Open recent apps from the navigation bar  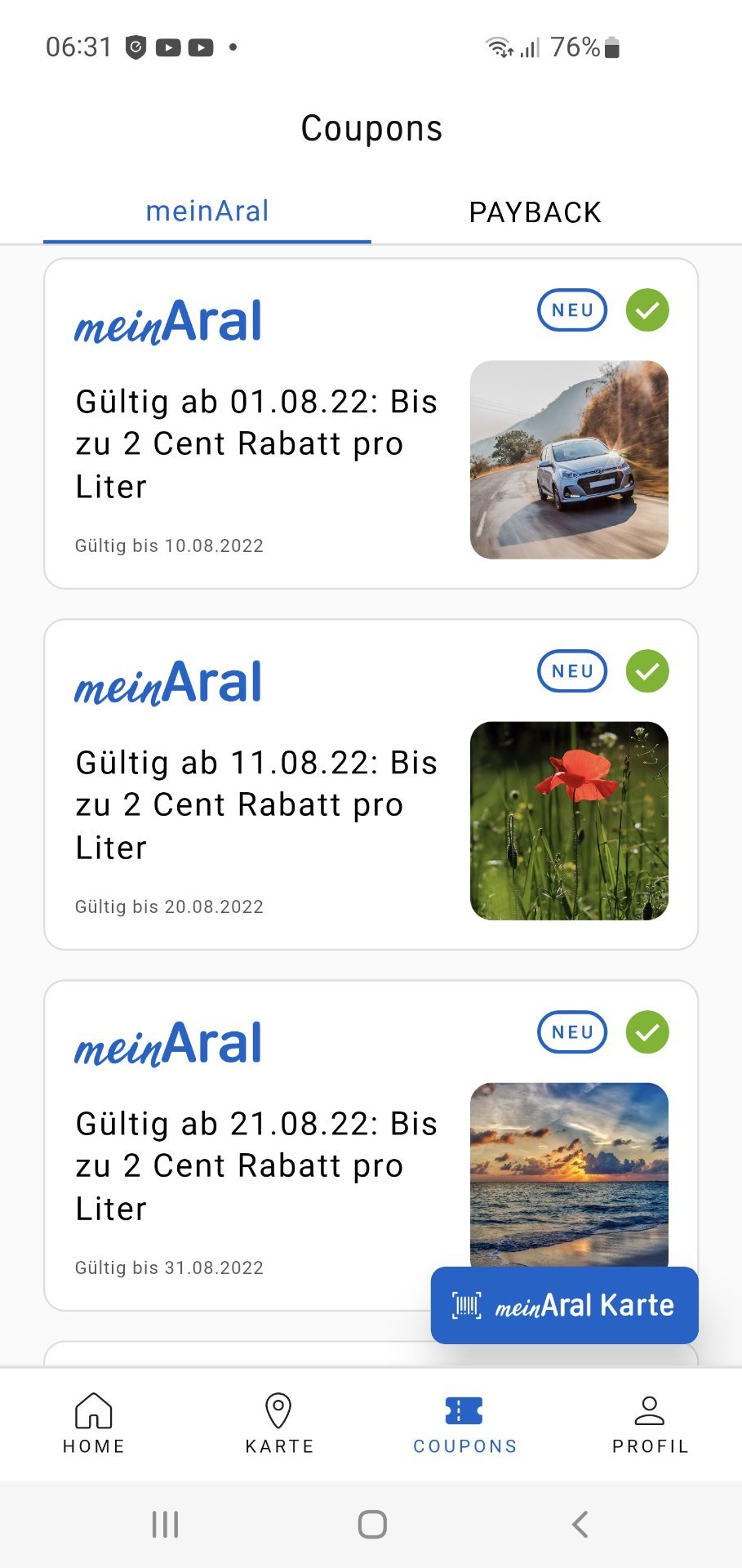pos(165,1524)
